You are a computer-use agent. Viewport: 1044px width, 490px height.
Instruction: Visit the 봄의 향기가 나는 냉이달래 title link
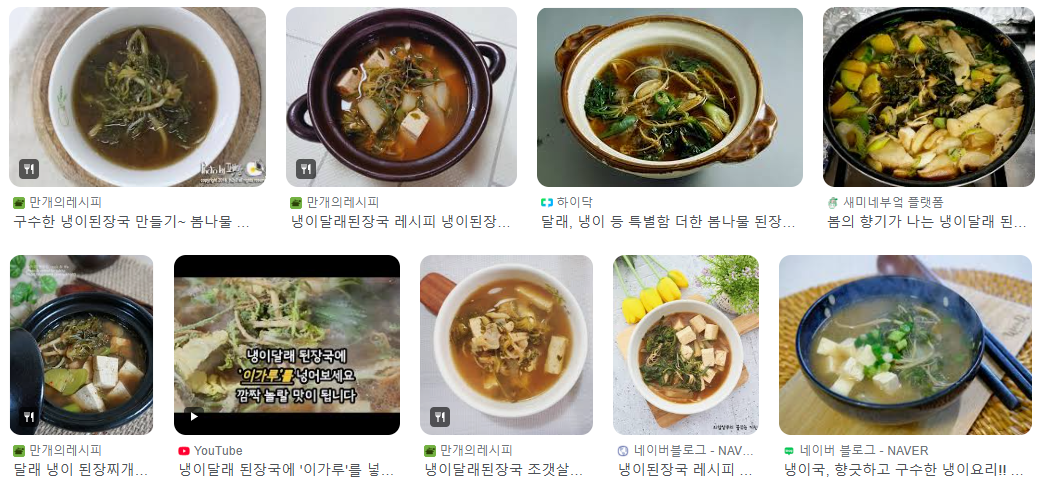pyautogui.click(x=927, y=221)
